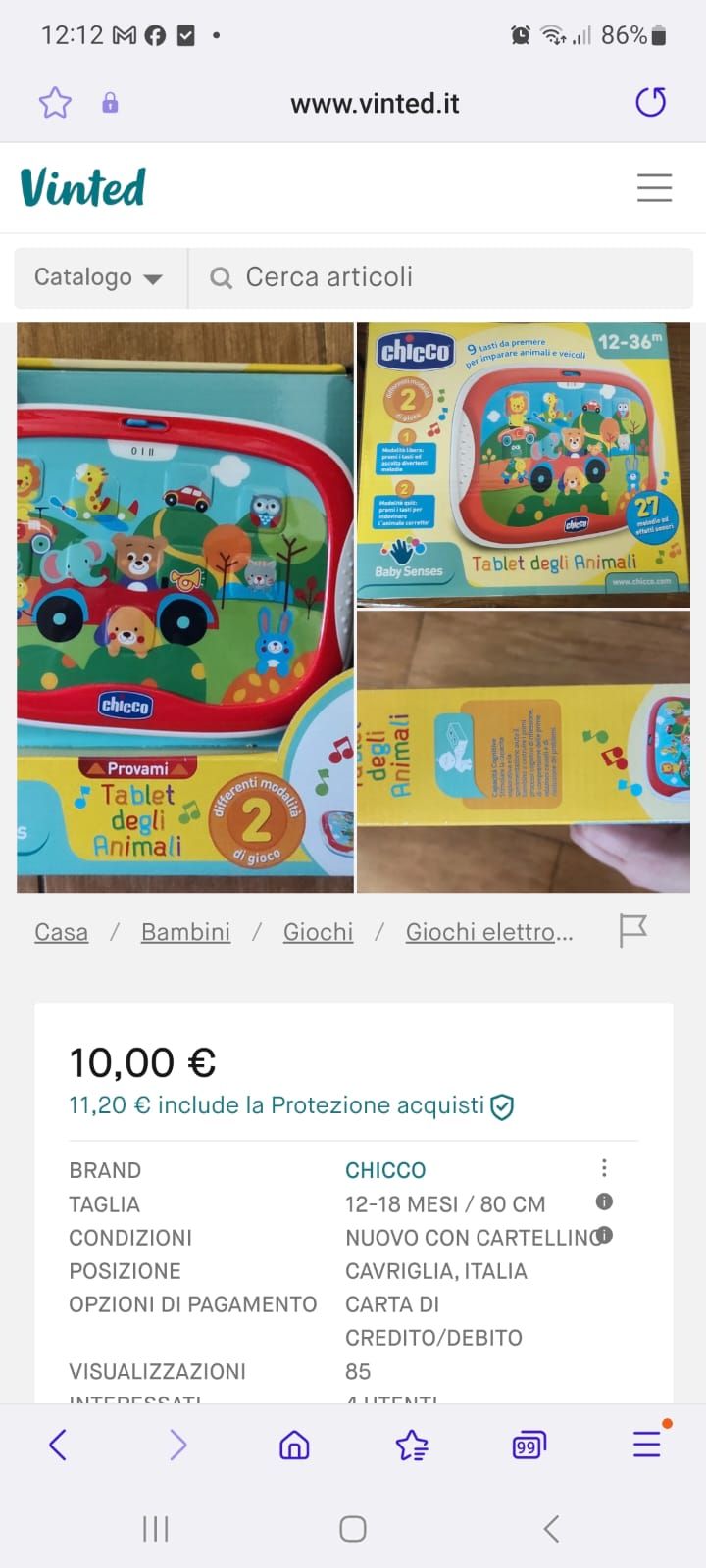Image resolution: width=706 pixels, height=1568 pixels.
Task: Open the Bambini breadcrumb link
Action: pos(185,932)
